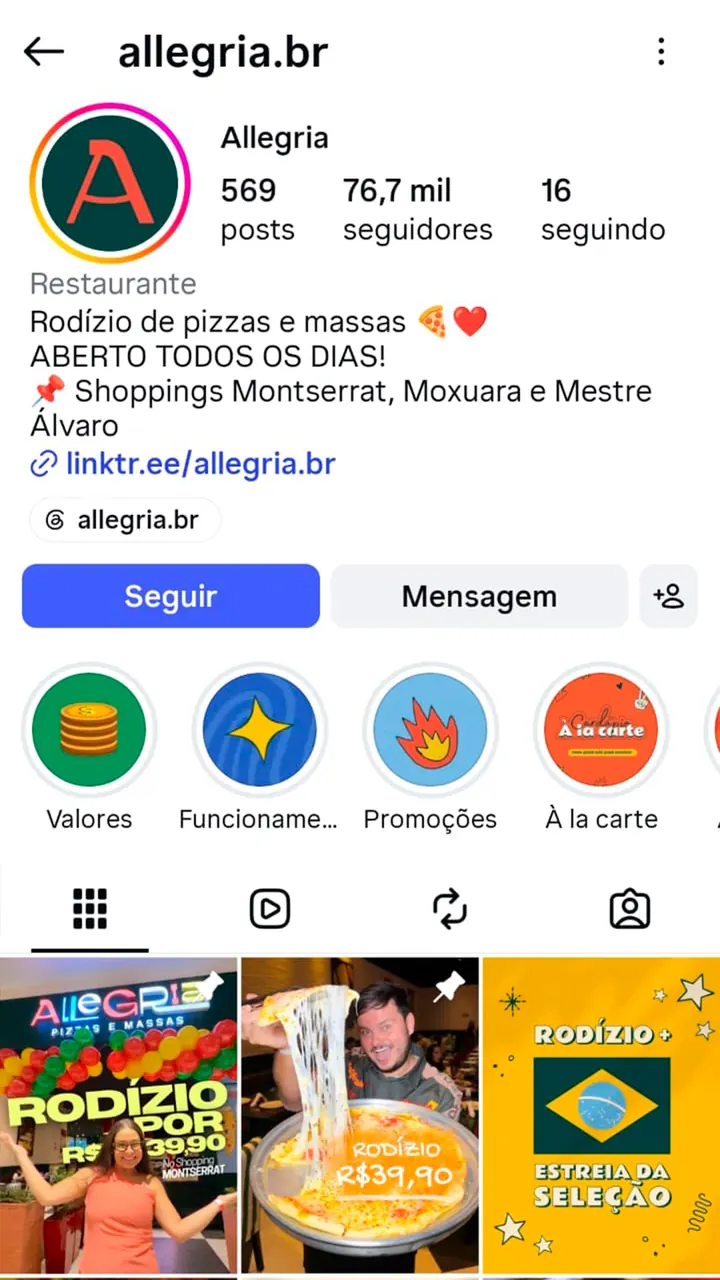Viewport: 720px width, 1280px height.
Task: Select the posts grid tab
Action: tap(90, 909)
